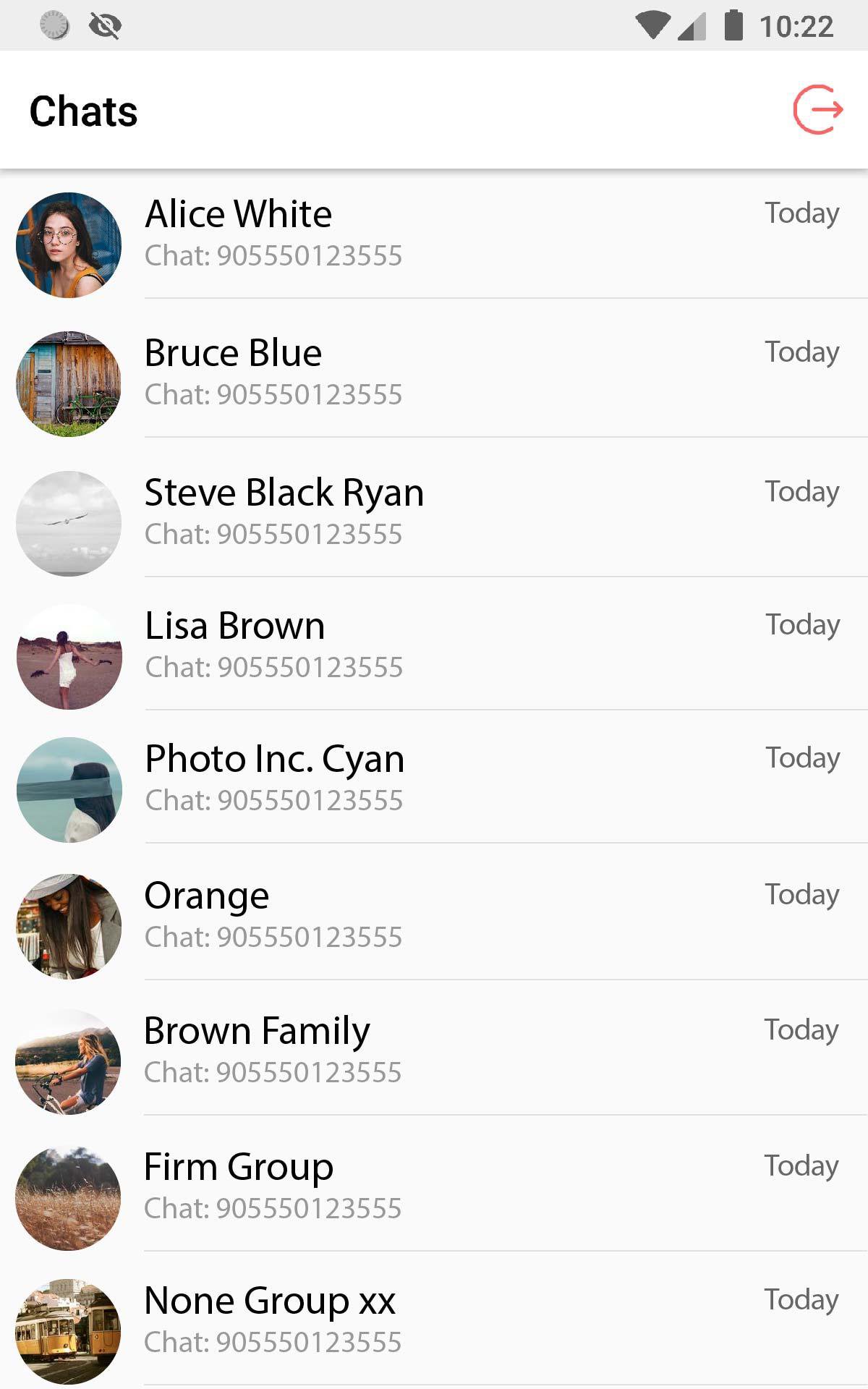Viewport: 868px width, 1389px height.
Task: Tap the notifications-hidden eye icon in status bar
Action: coord(103,24)
